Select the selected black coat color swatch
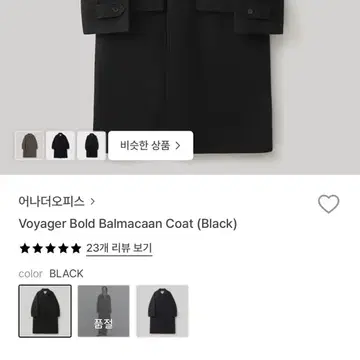The width and height of the screenshot is (360, 360). [x=45, y=311]
